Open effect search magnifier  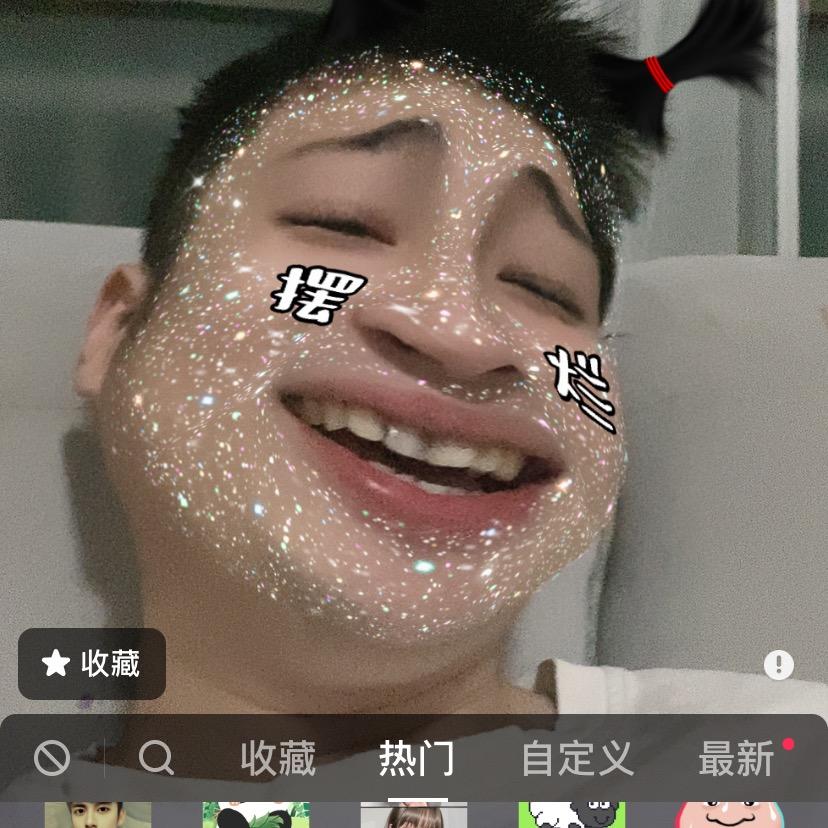[x=156, y=759]
